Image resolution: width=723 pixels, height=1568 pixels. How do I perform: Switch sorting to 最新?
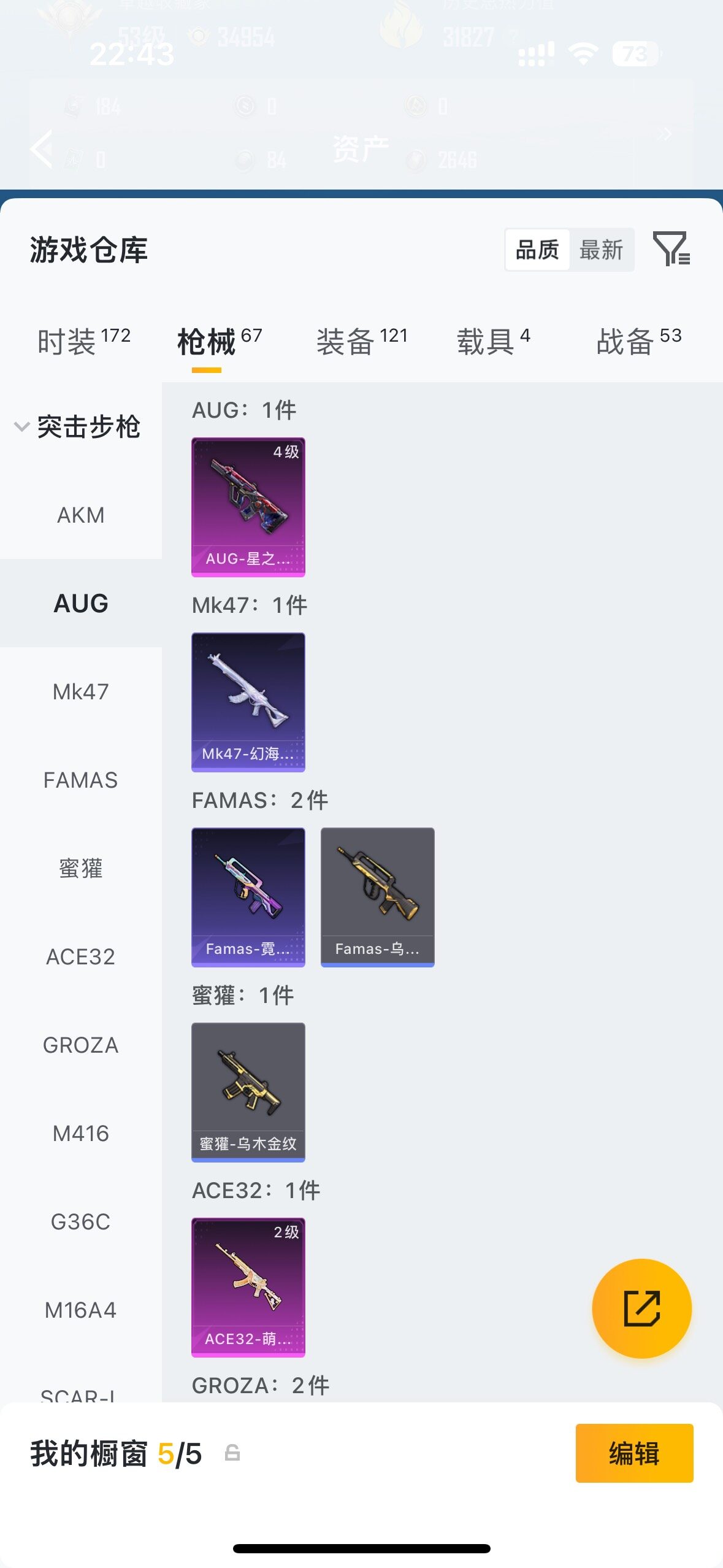(x=602, y=250)
